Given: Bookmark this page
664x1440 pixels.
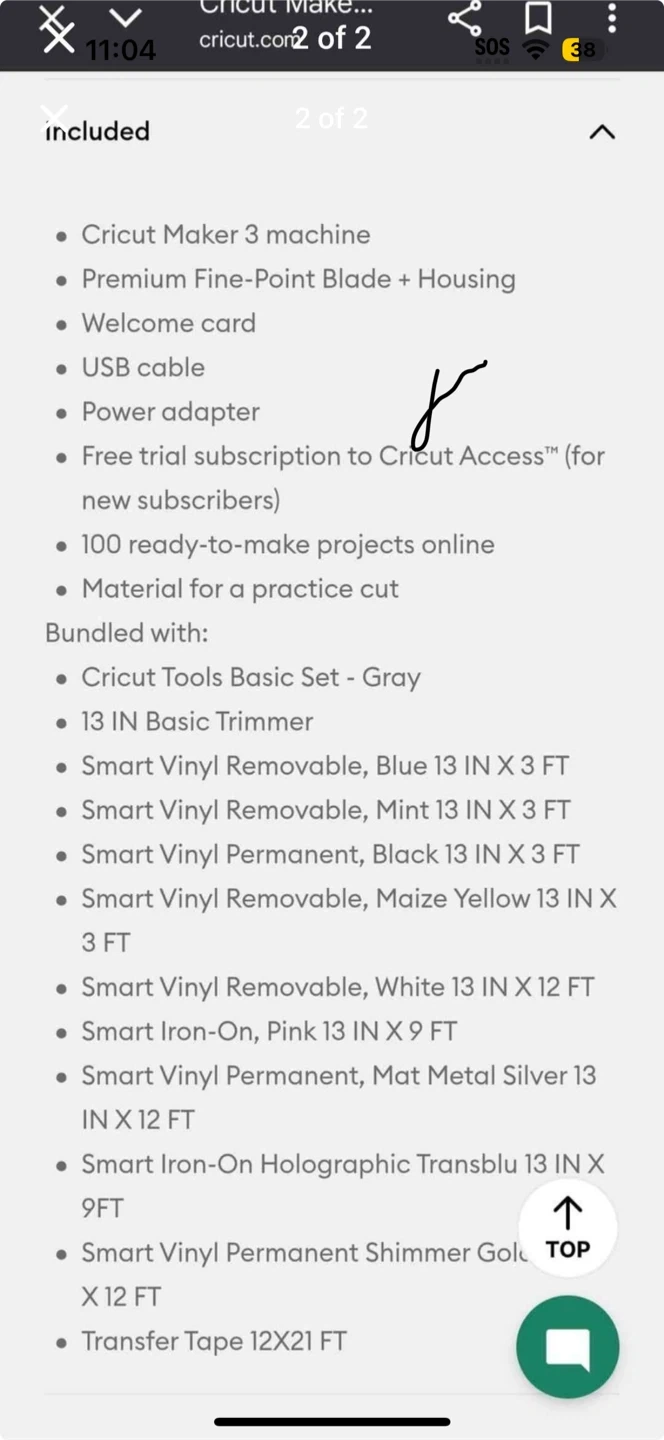Looking at the screenshot, I should (538, 18).
